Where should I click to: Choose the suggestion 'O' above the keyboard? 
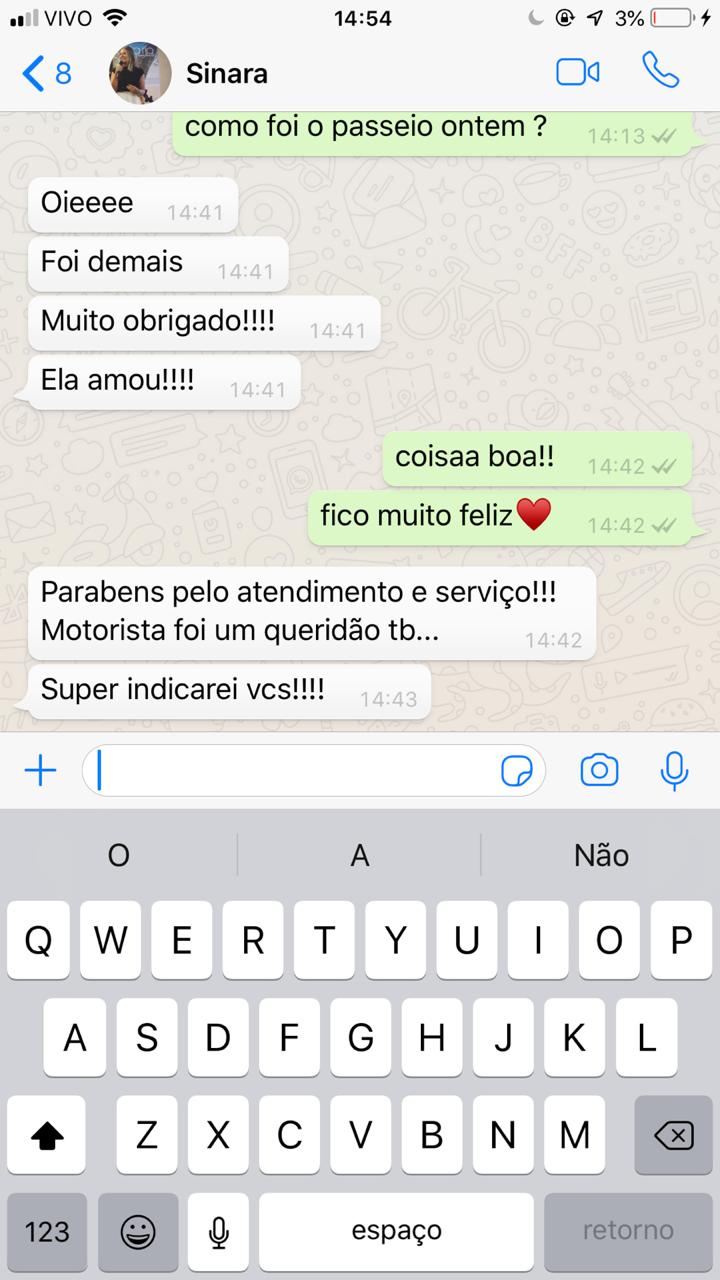[117, 855]
